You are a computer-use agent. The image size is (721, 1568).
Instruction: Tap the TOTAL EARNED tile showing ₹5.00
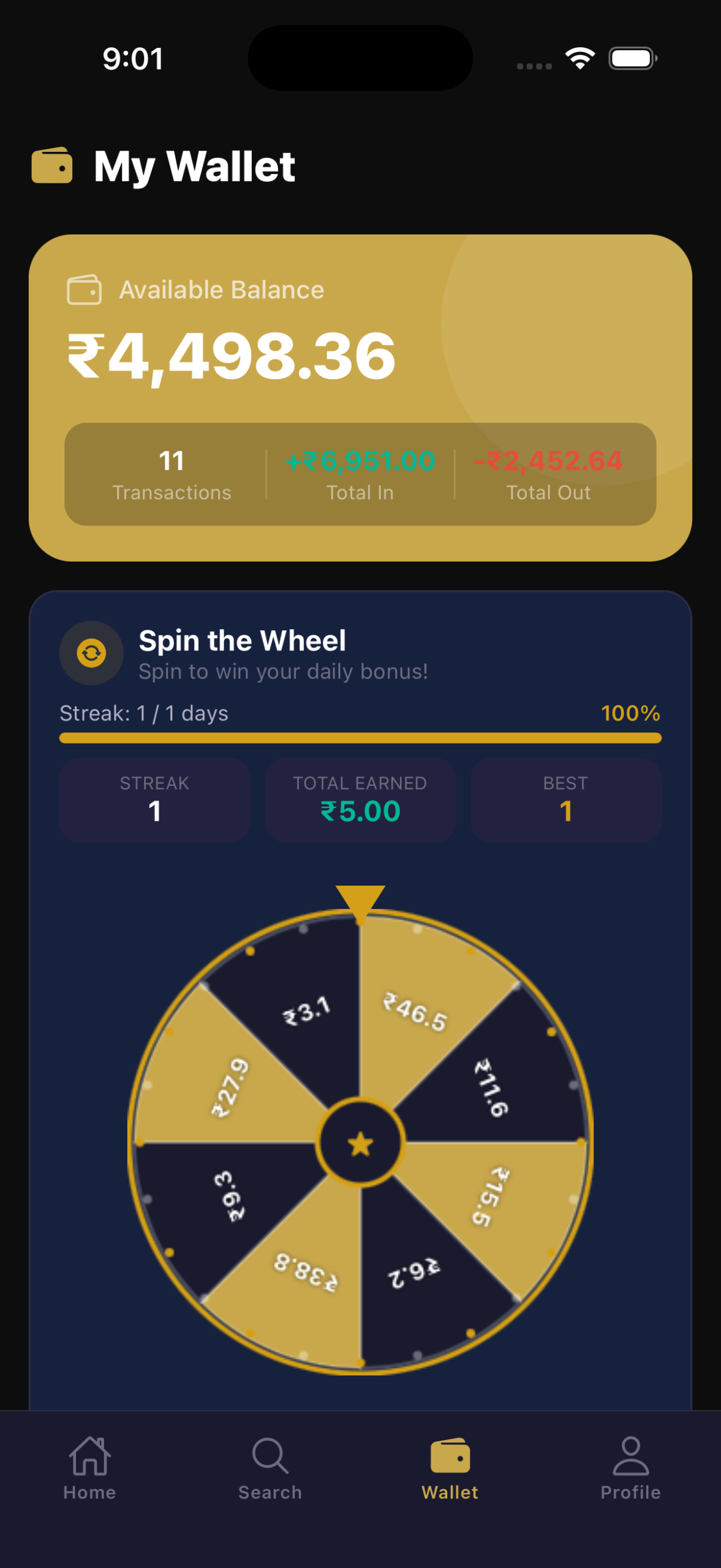(360, 799)
